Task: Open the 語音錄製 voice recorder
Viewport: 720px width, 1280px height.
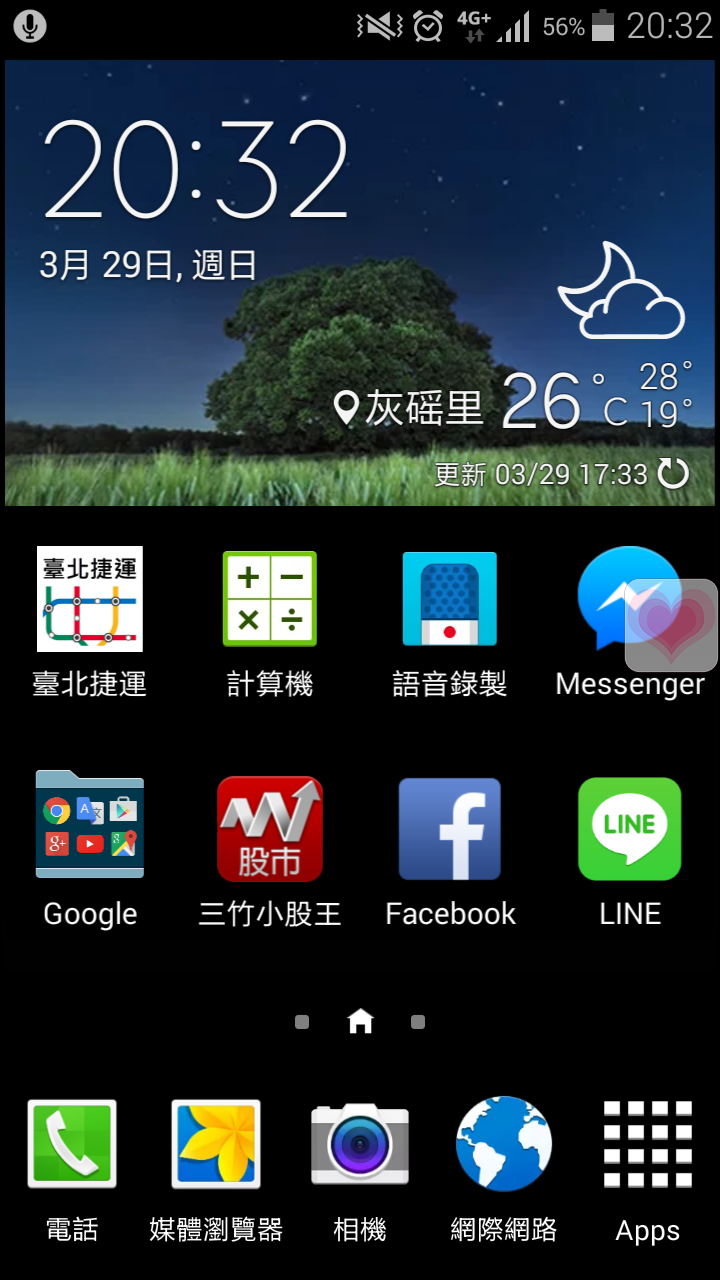Action: coord(450,600)
